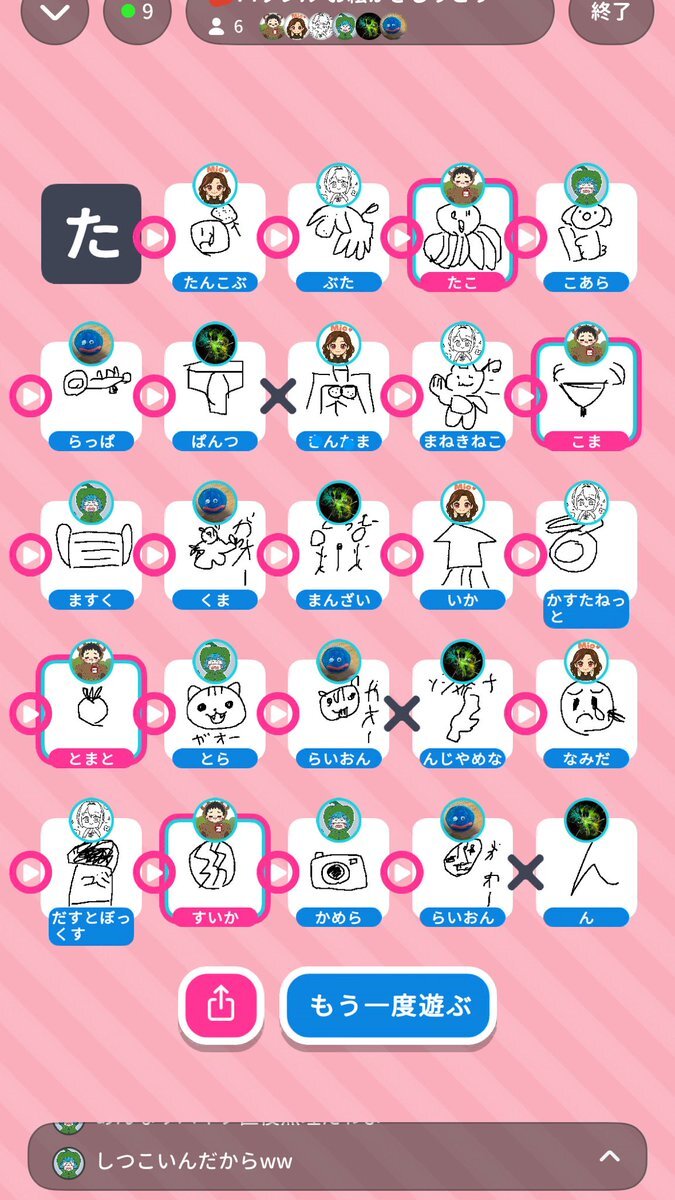675x1200 pixels.
Task: Play the だすとぼっくす drawing replay
Action: [30, 872]
